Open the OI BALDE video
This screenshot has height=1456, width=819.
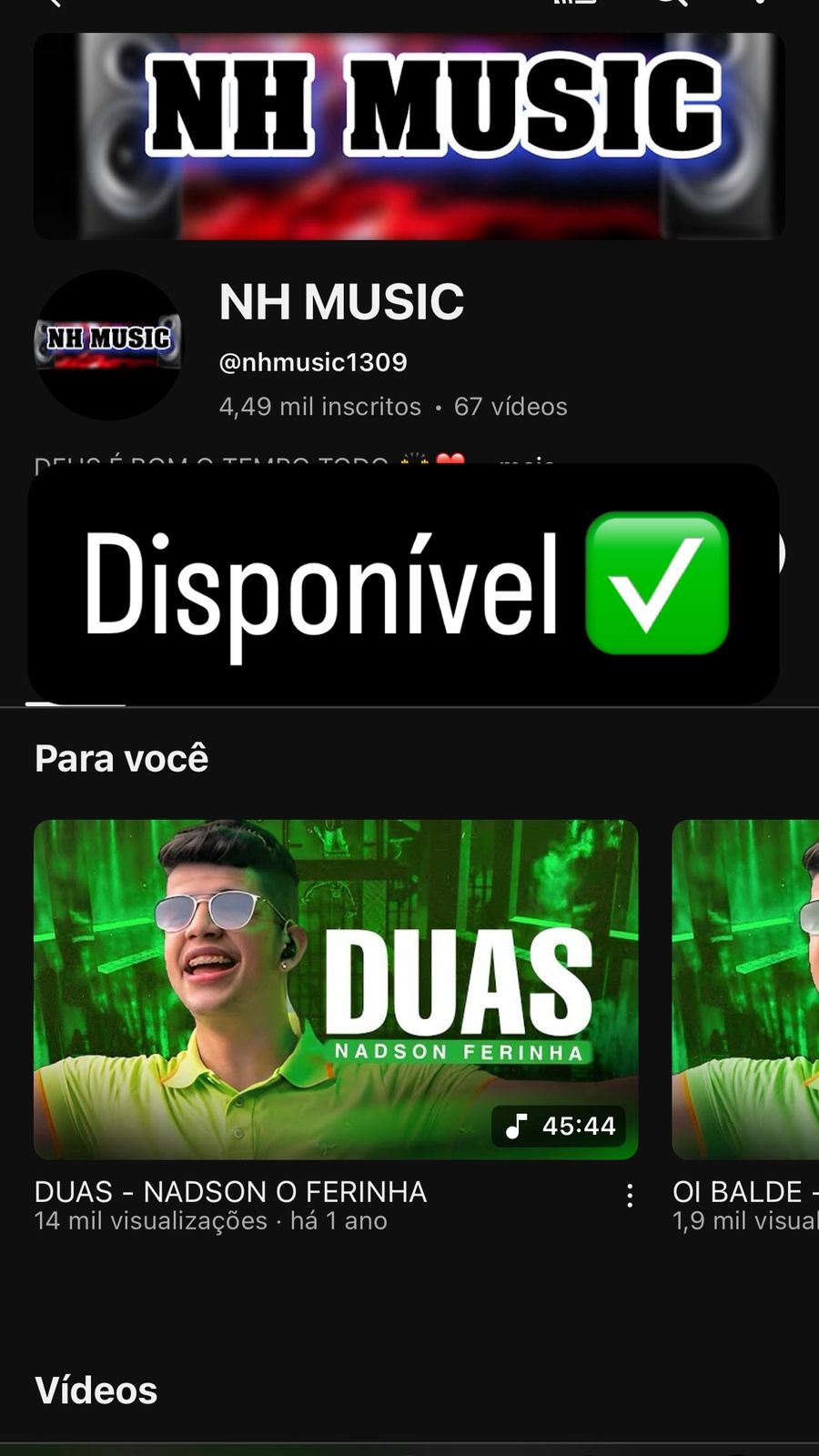(746, 989)
